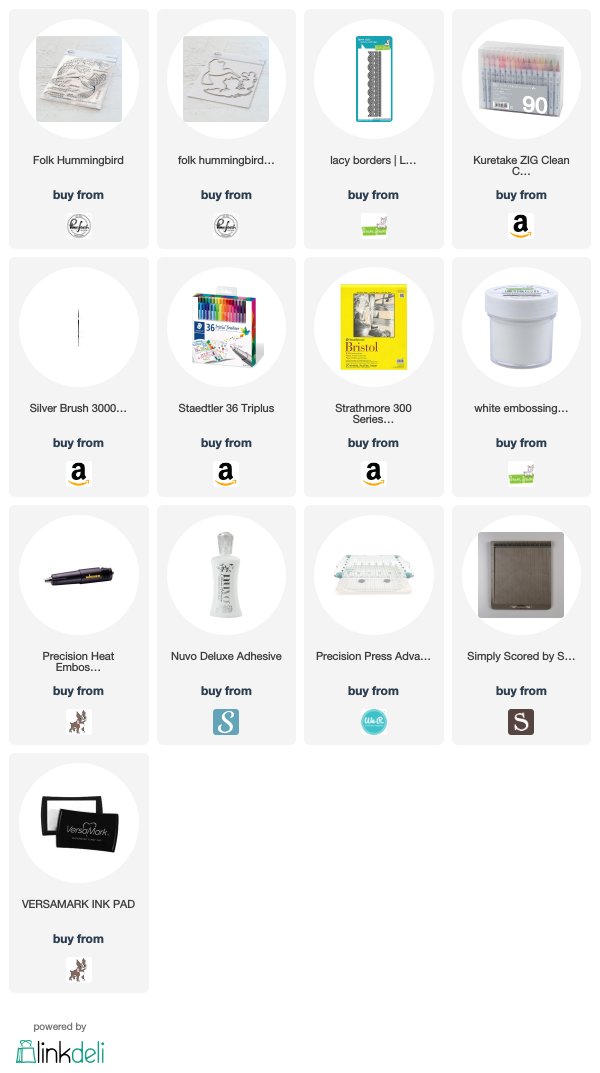Open the Kuretake ZIG Clean Color product card
This screenshot has height=1073, width=600.
click(521, 129)
